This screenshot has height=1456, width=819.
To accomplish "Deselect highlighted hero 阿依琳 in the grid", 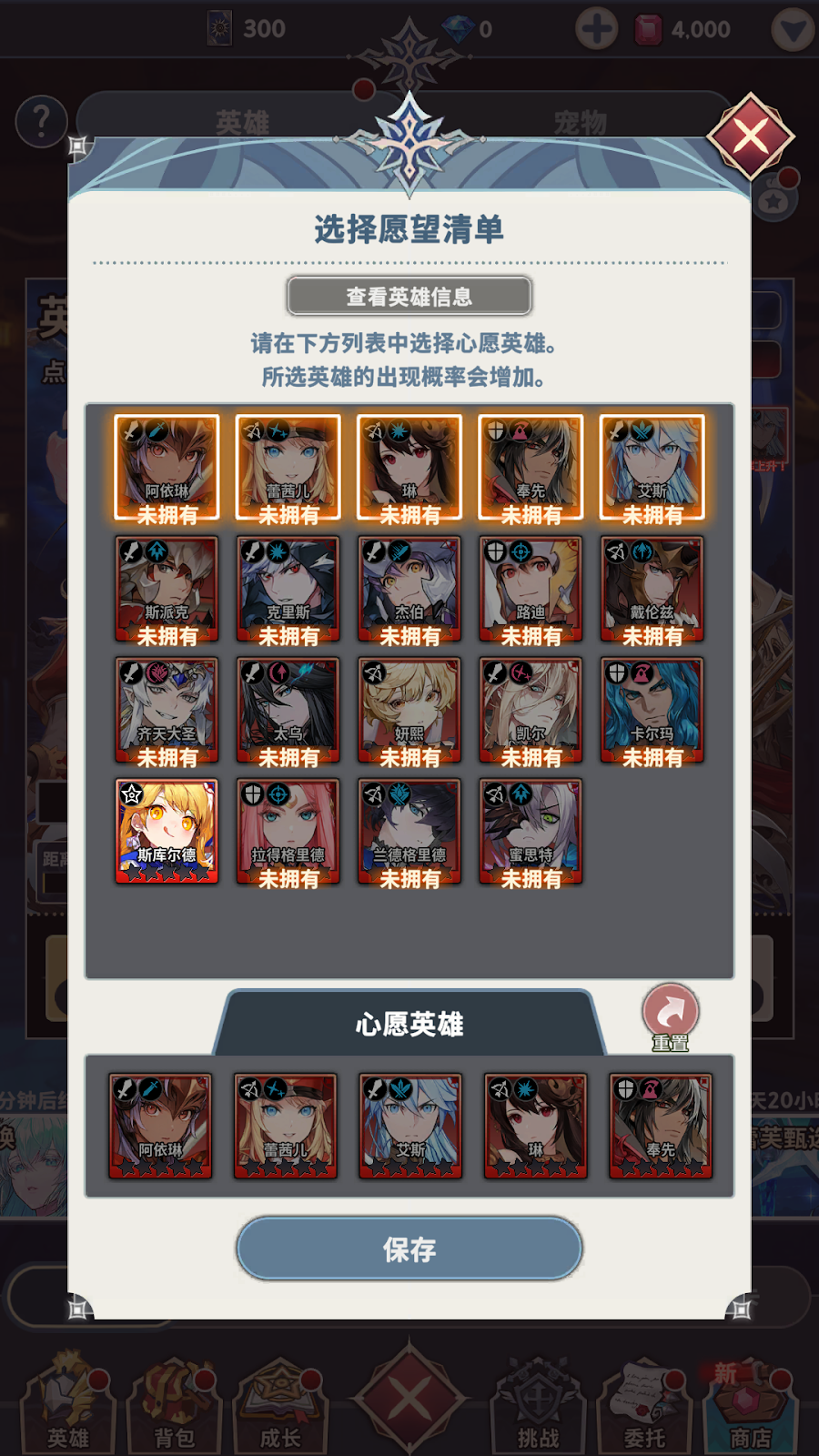I will click(x=167, y=468).
